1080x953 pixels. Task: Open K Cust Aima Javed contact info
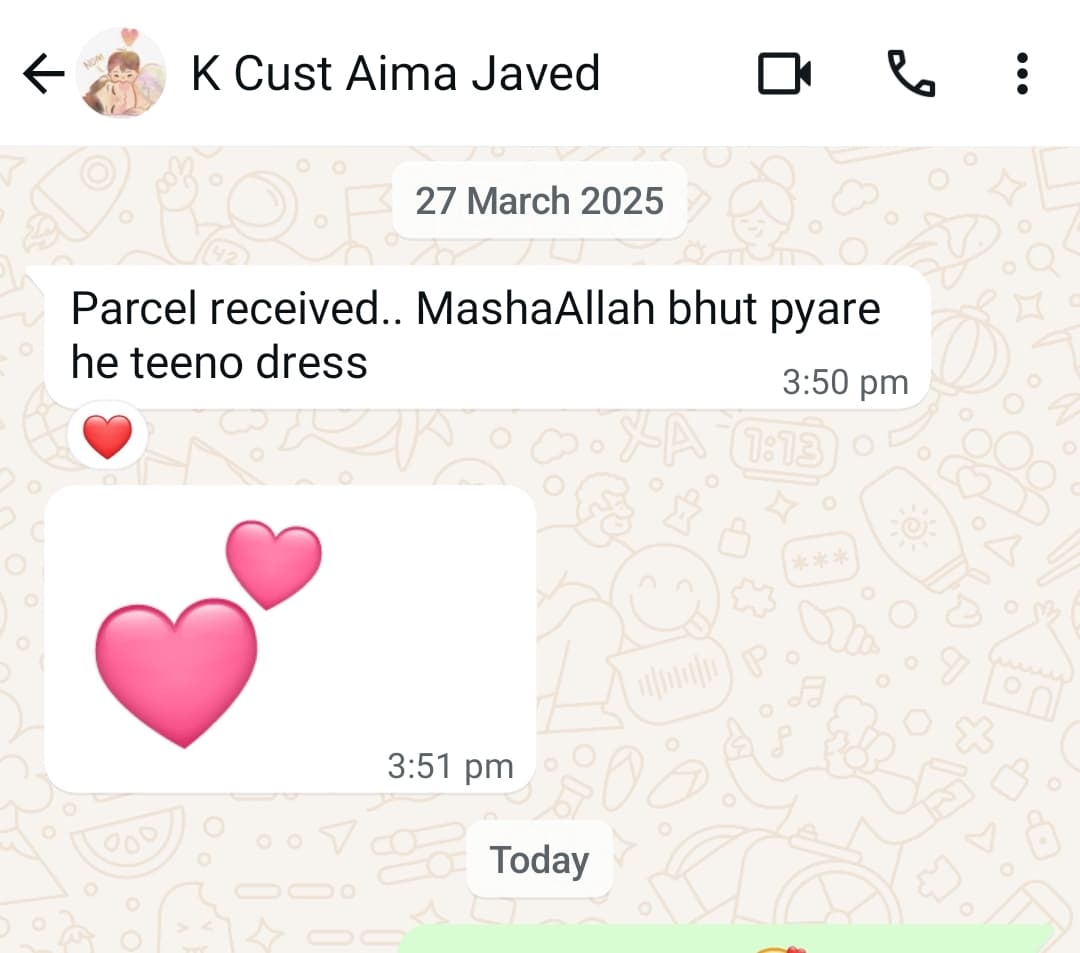pyautogui.click(x=395, y=74)
